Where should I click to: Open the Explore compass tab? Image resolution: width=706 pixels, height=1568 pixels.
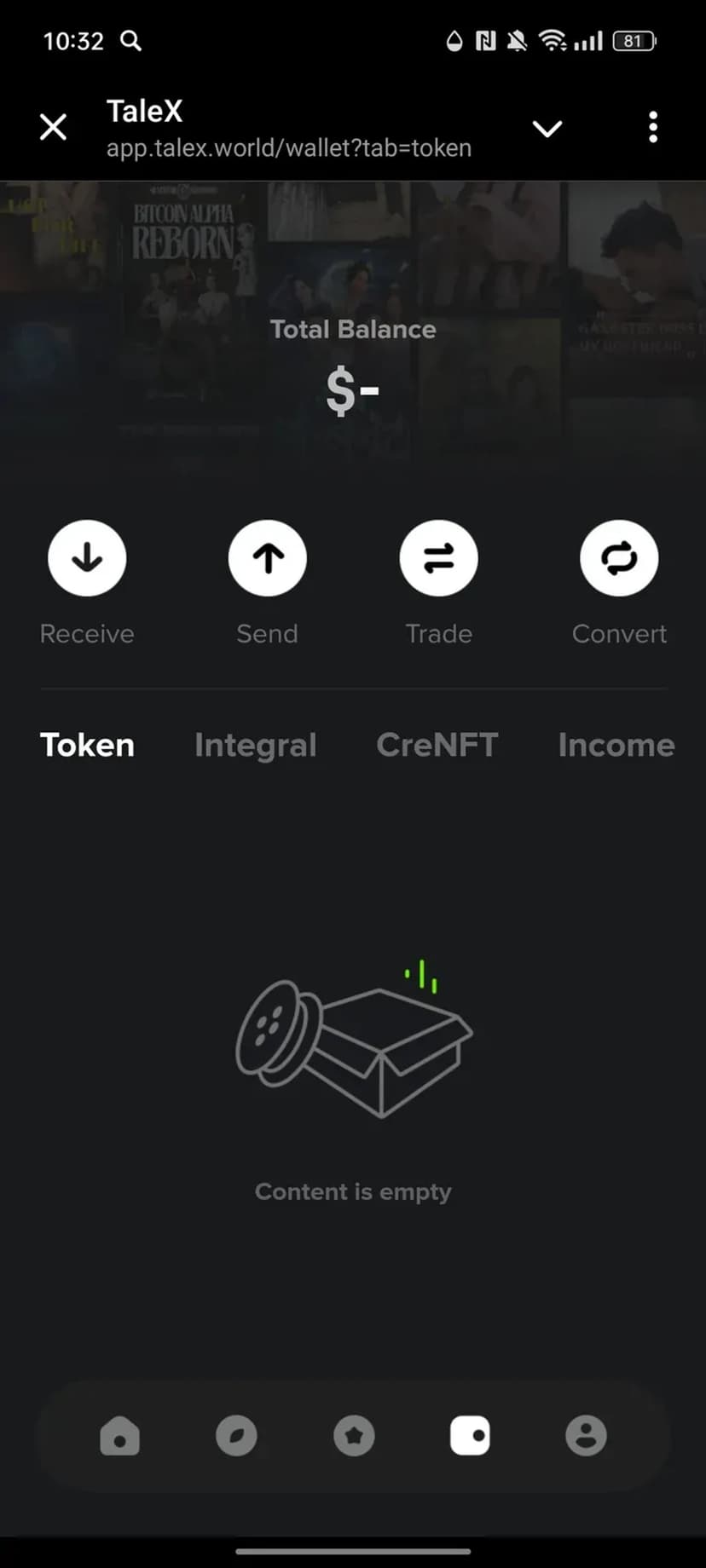pos(236,1436)
